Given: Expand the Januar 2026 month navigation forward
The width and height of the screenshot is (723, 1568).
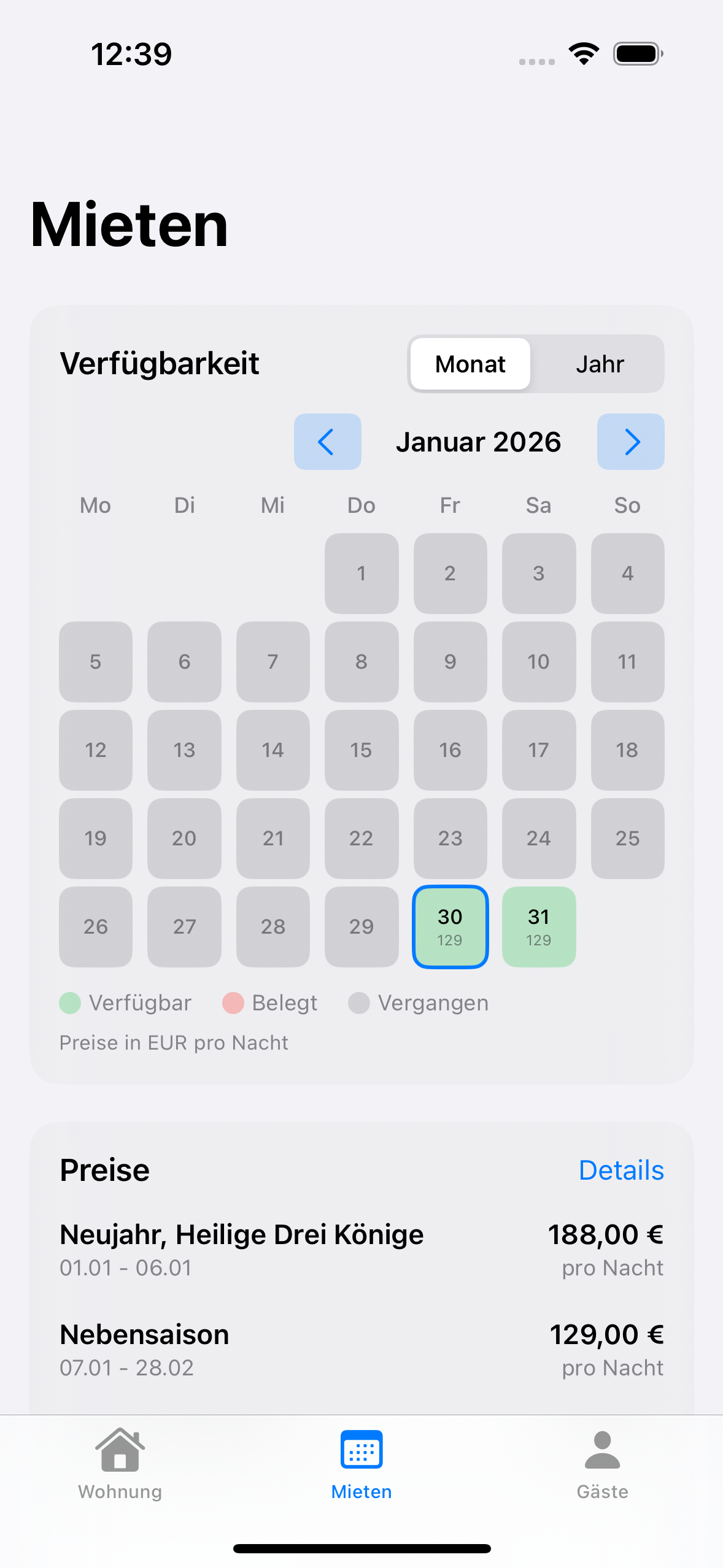Looking at the screenshot, I should (630, 441).
